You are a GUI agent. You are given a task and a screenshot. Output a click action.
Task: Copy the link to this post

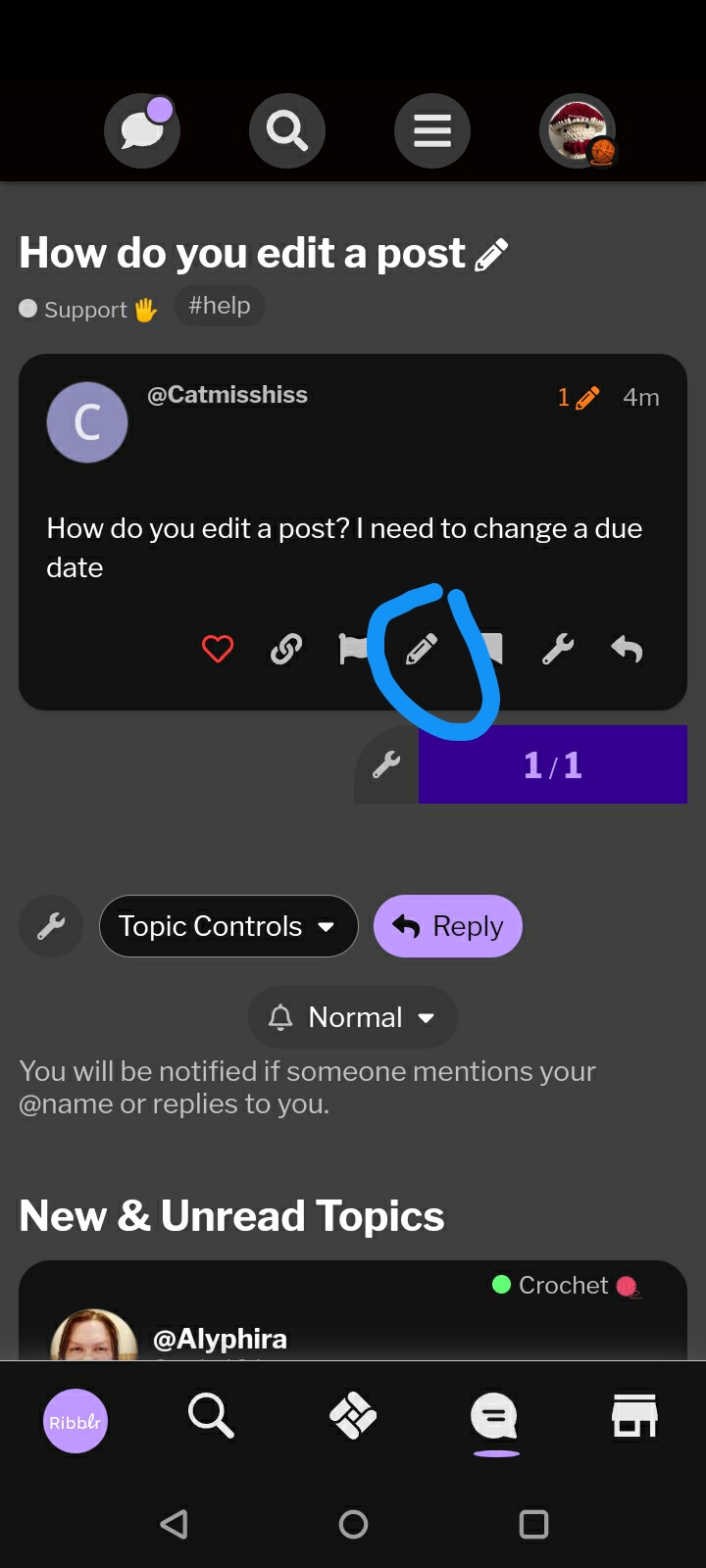[286, 649]
